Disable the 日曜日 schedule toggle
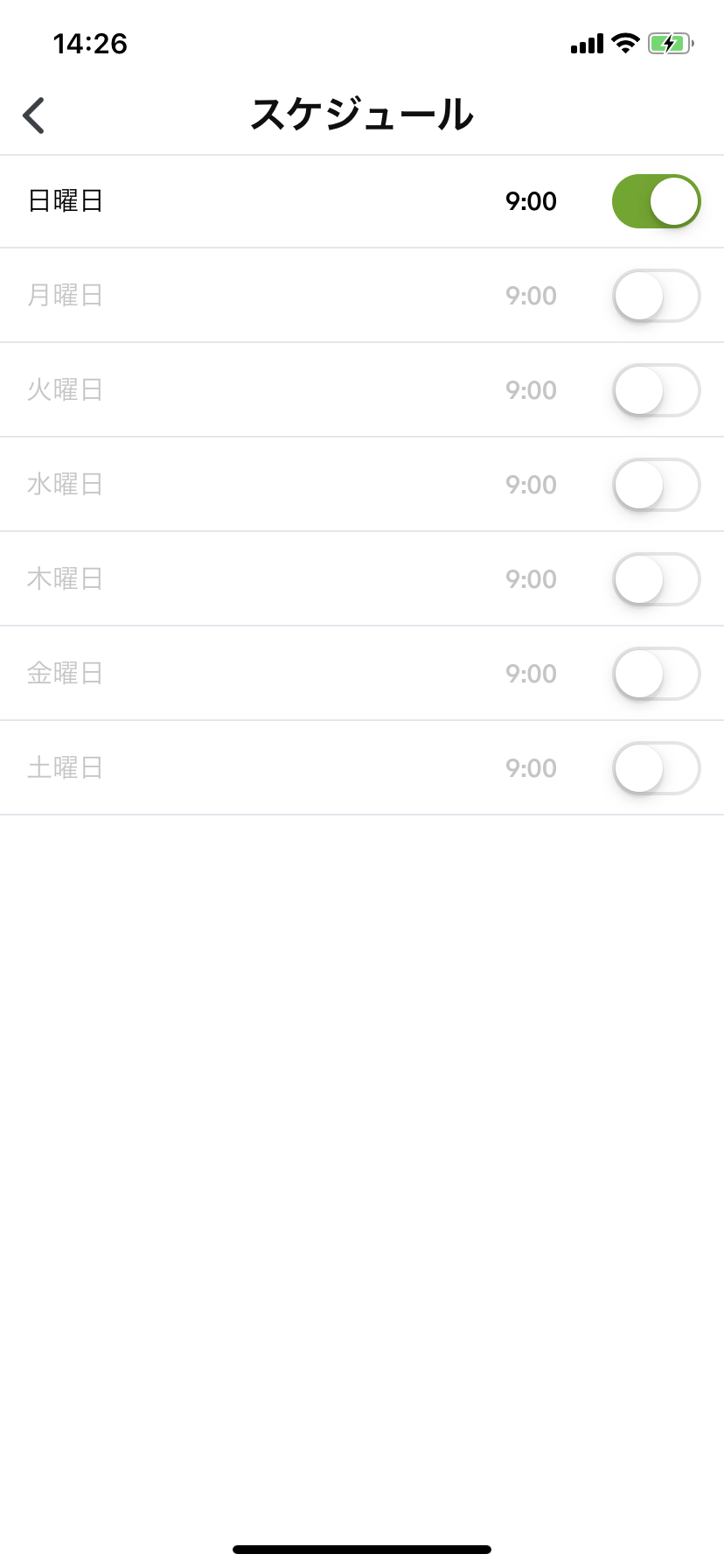The image size is (724, 1568). [x=656, y=201]
